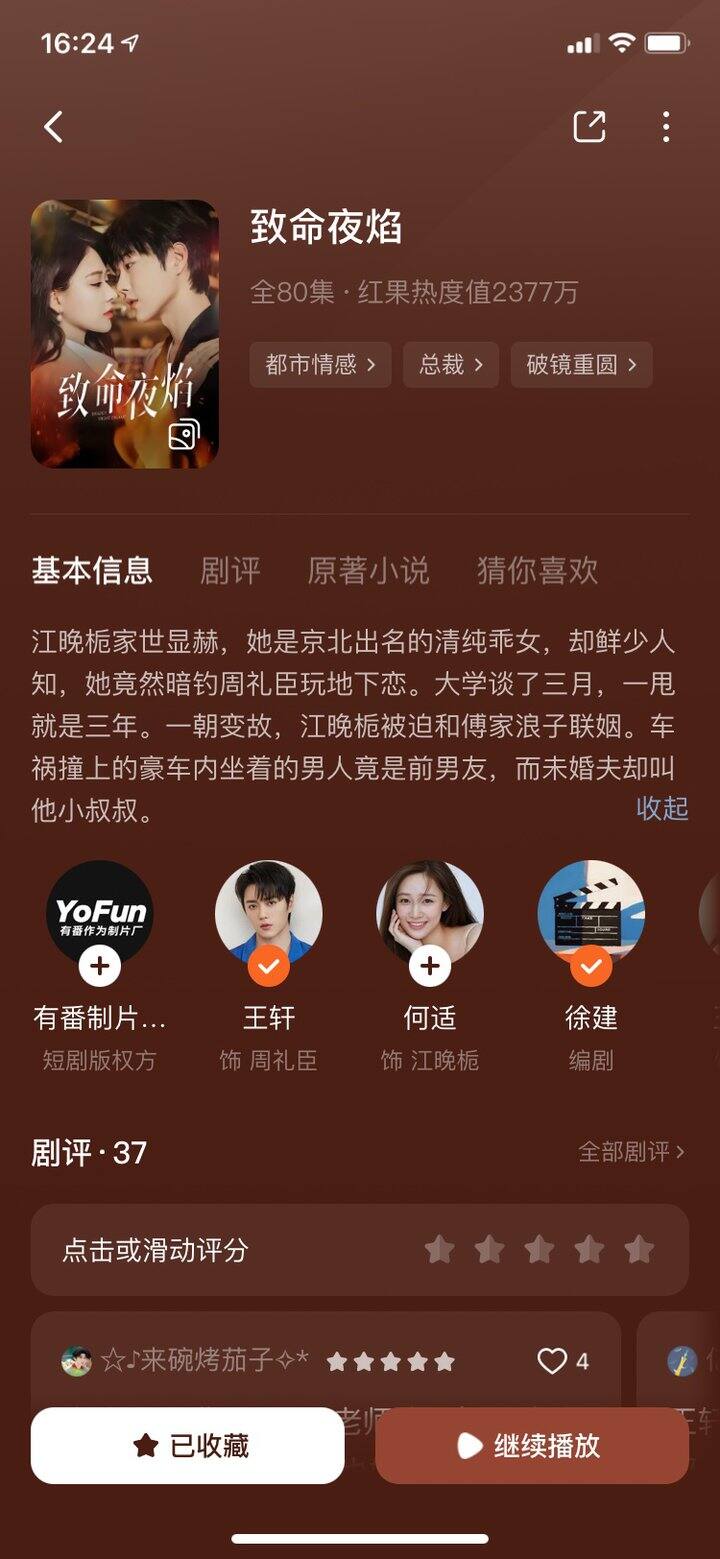The height and width of the screenshot is (1559, 720).
Task: Open the 致命夜焰 poster image
Action: (x=125, y=334)
